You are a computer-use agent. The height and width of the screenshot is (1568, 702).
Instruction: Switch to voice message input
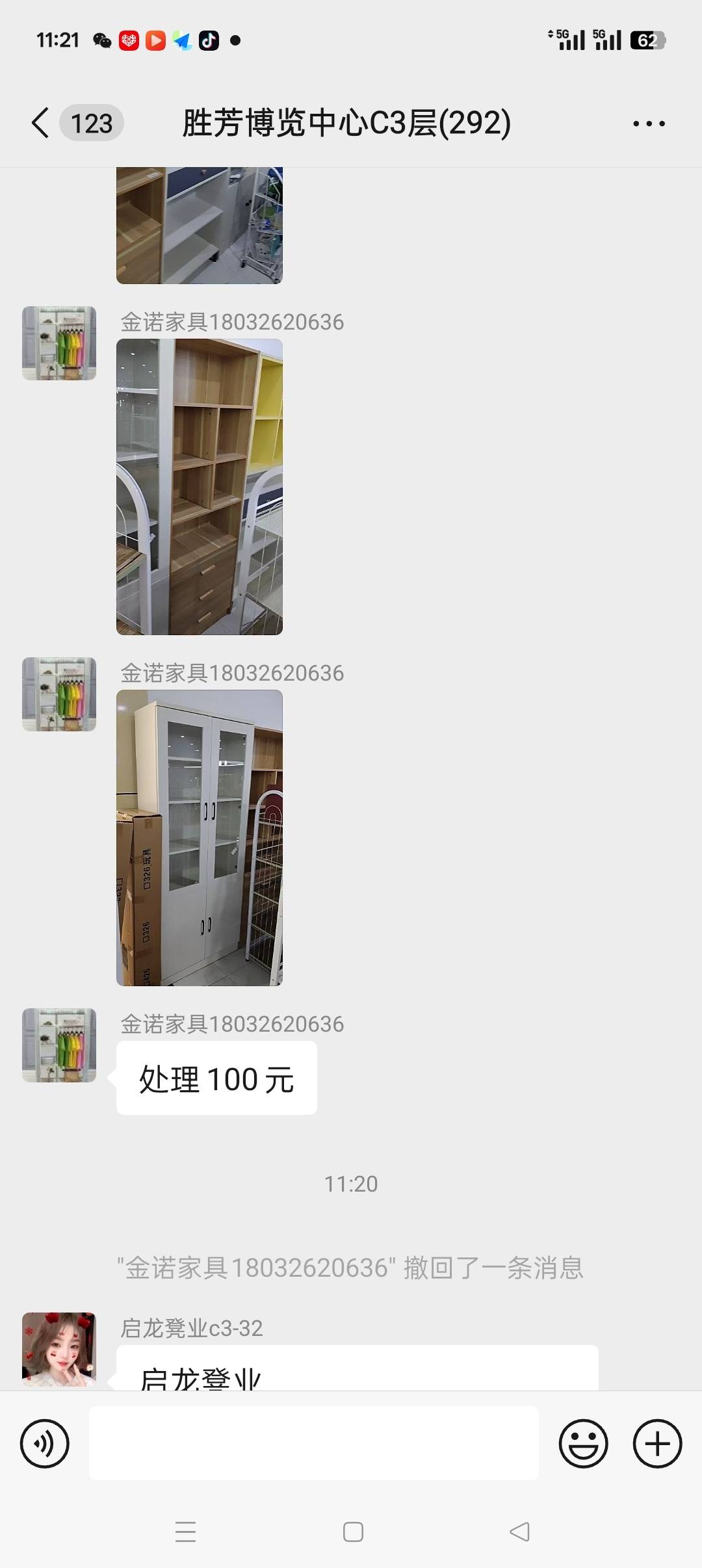tap(44, 1443)
